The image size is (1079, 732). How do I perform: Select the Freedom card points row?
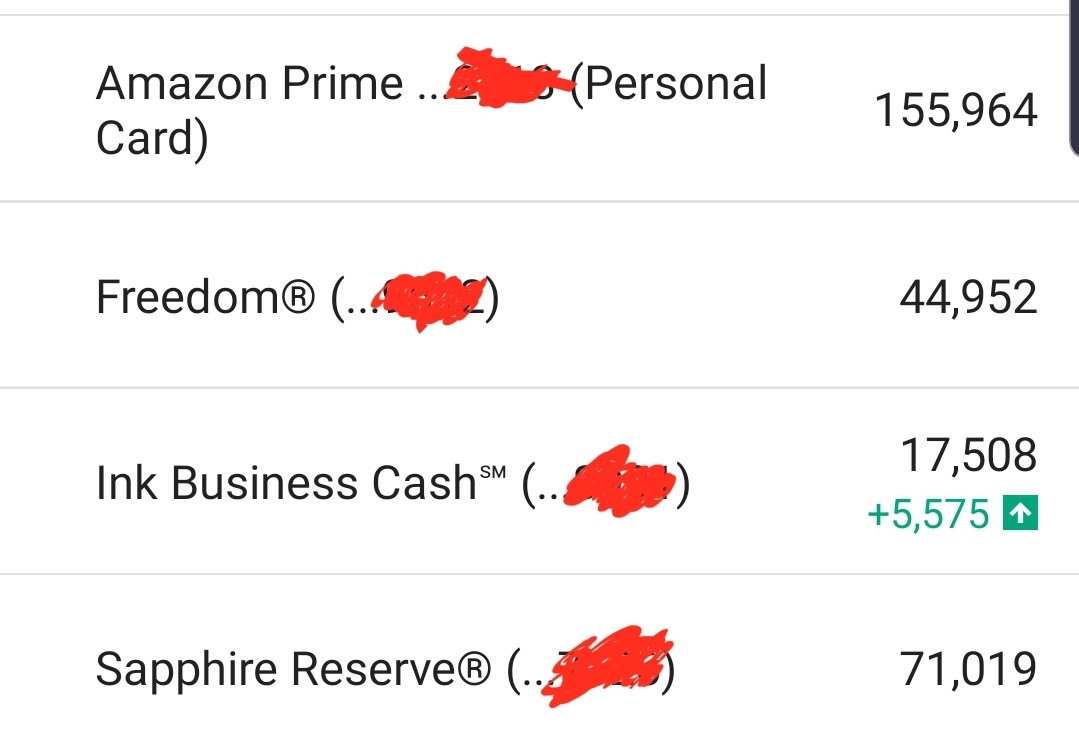(296, 297)
